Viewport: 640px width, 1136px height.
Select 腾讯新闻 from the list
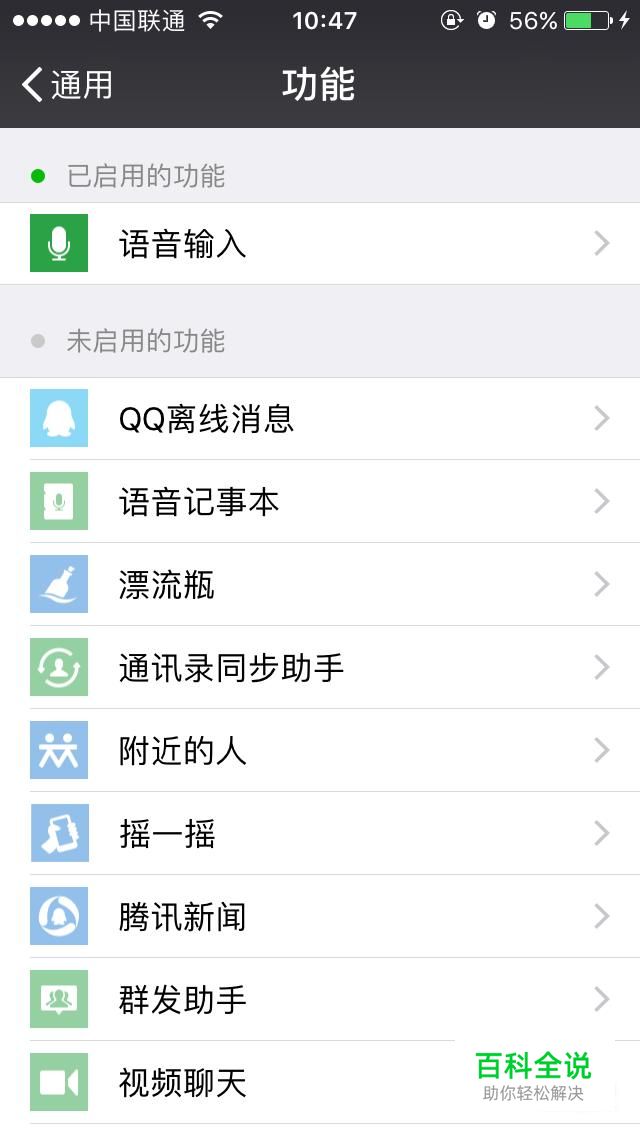pos(320,916)
